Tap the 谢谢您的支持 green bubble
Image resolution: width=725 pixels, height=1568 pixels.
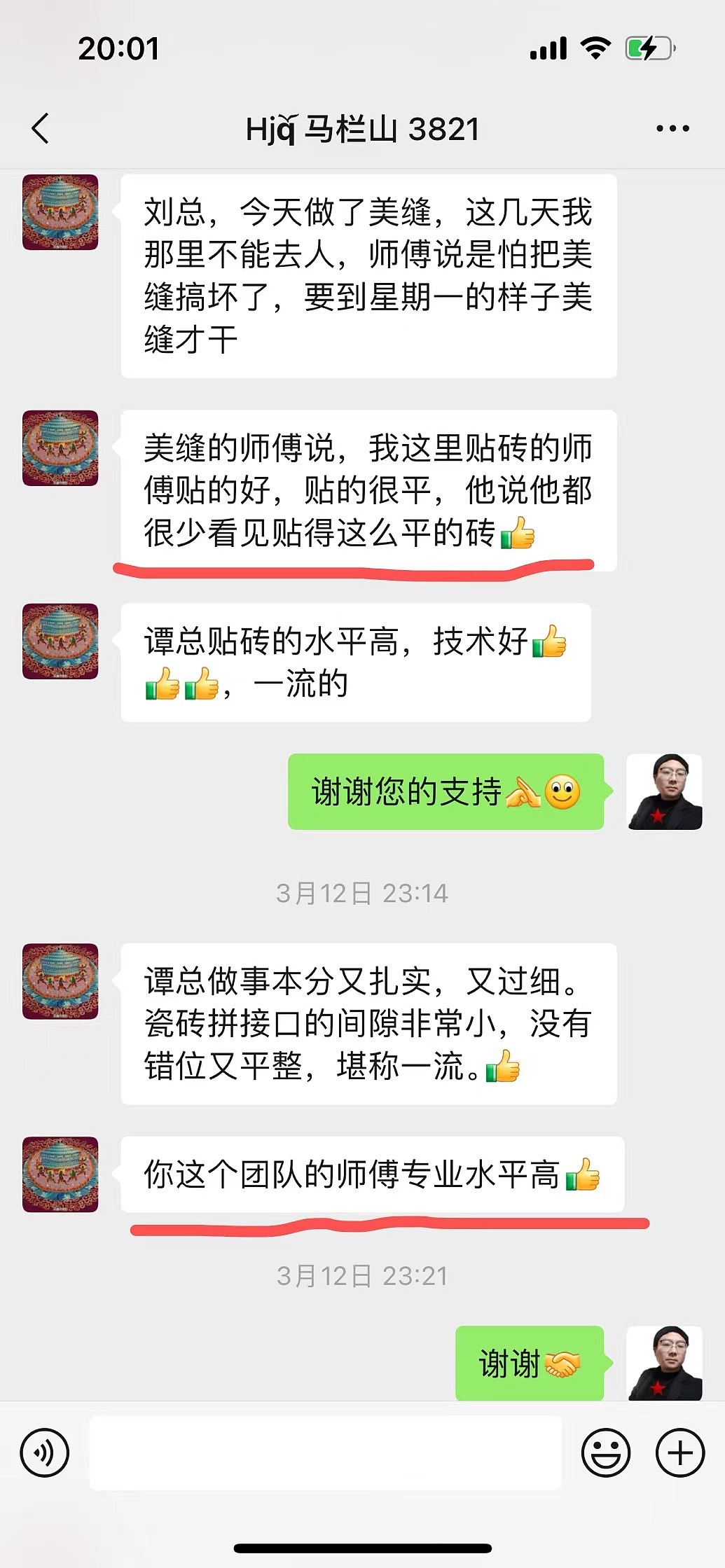point(446,793)
